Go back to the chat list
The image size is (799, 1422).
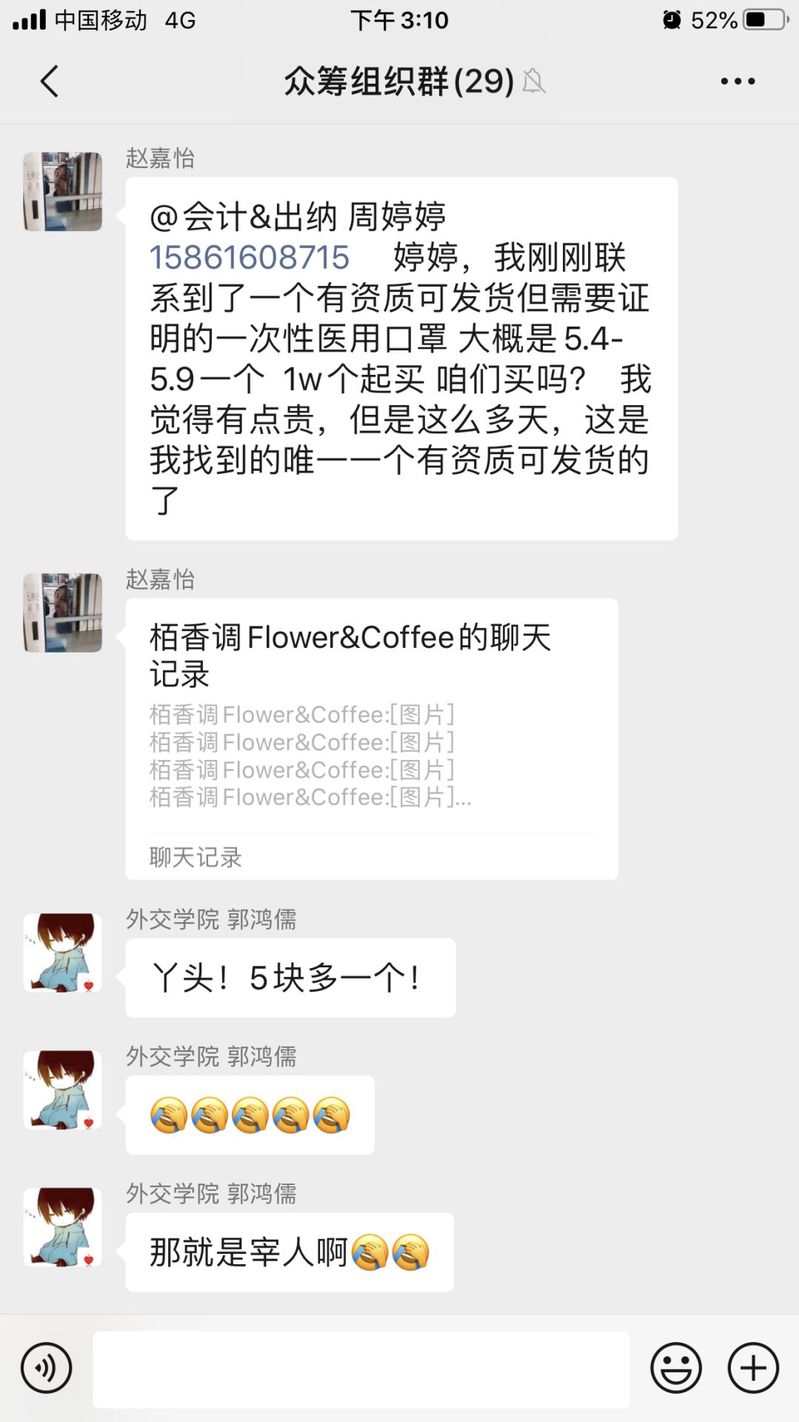click(x=49, y=81)
